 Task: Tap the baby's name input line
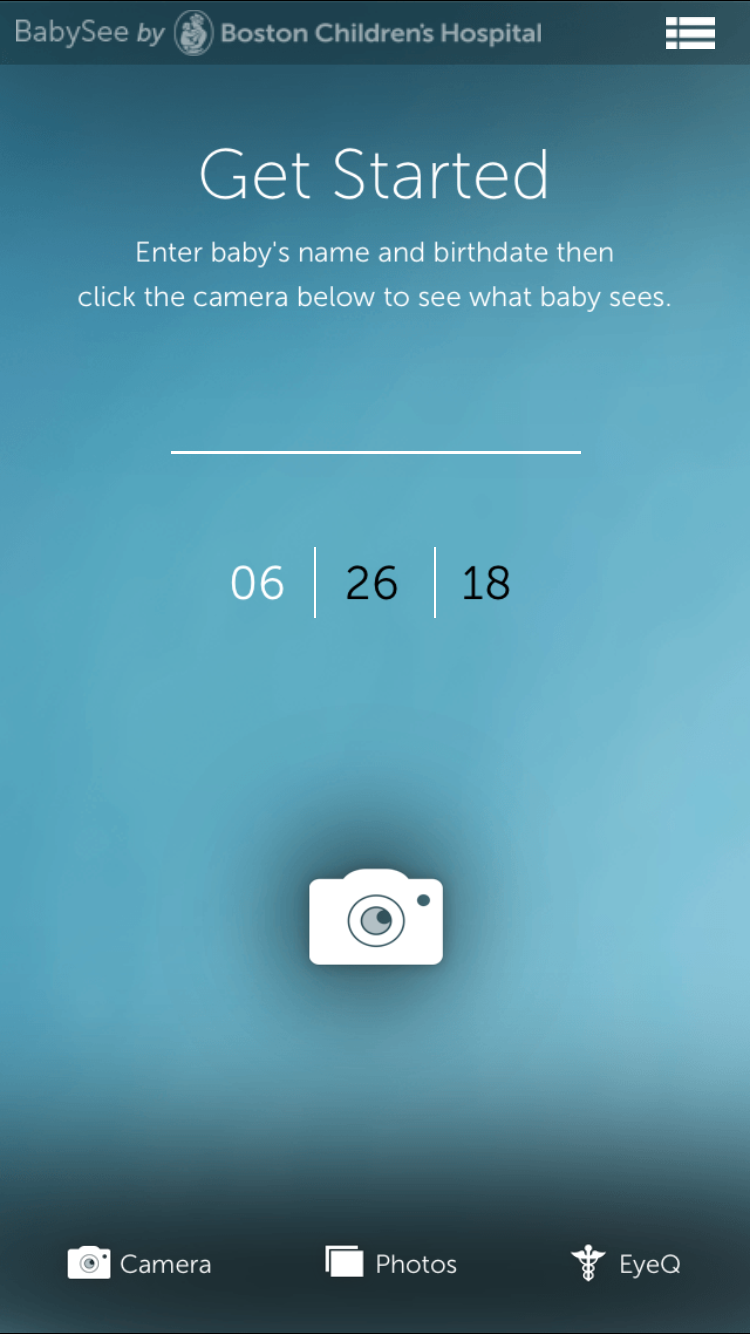(x=375, y=430)
